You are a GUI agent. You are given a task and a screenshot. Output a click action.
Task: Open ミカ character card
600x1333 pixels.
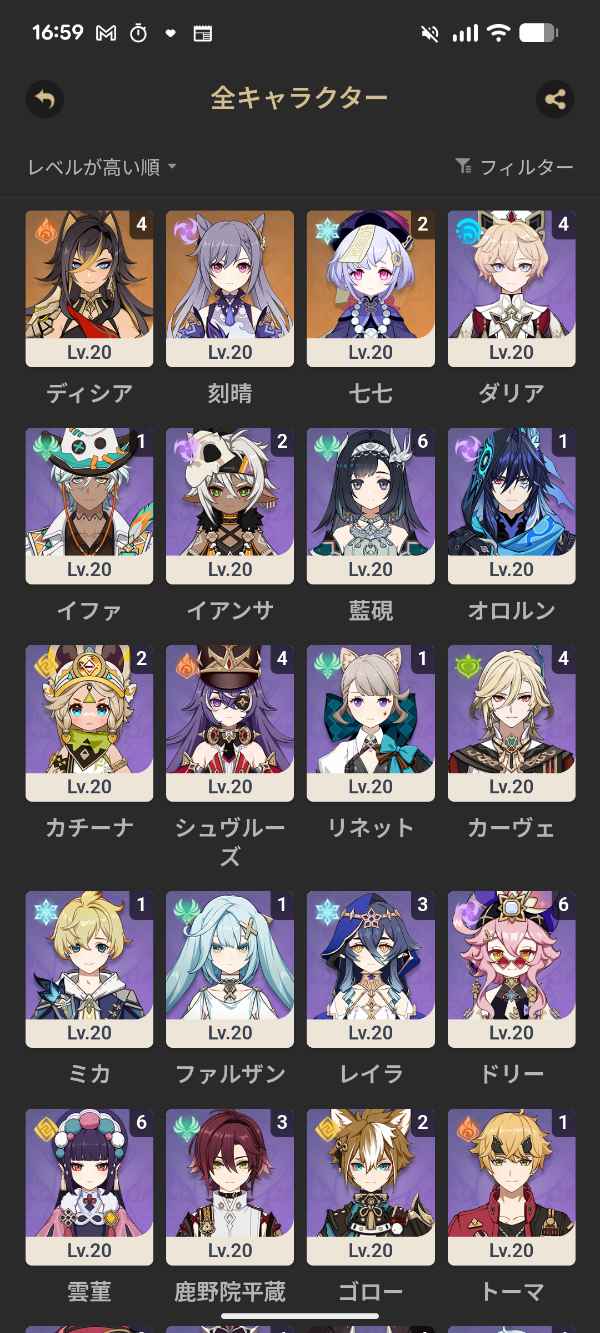click(89, 968)
